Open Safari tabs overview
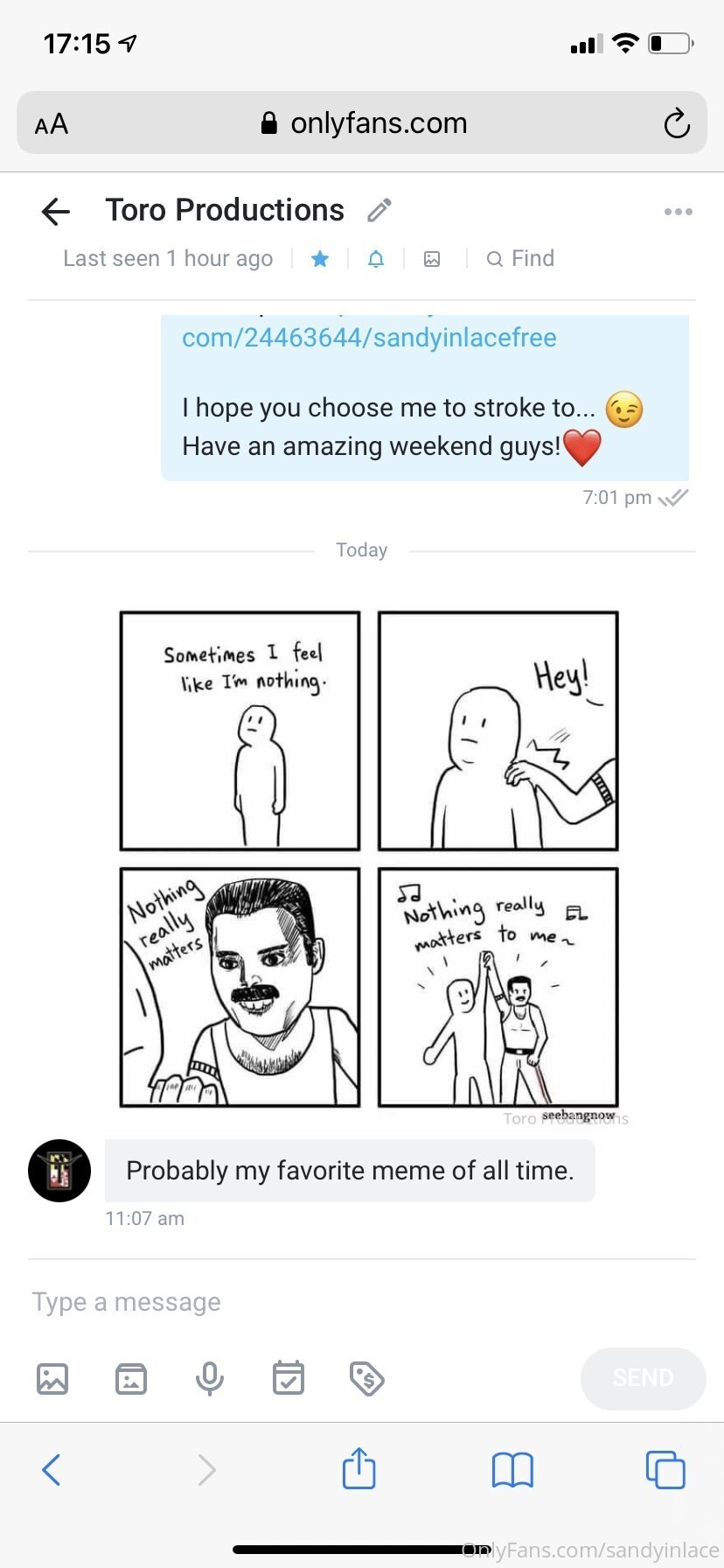 pyautogui.click(x=665, y=1469)
